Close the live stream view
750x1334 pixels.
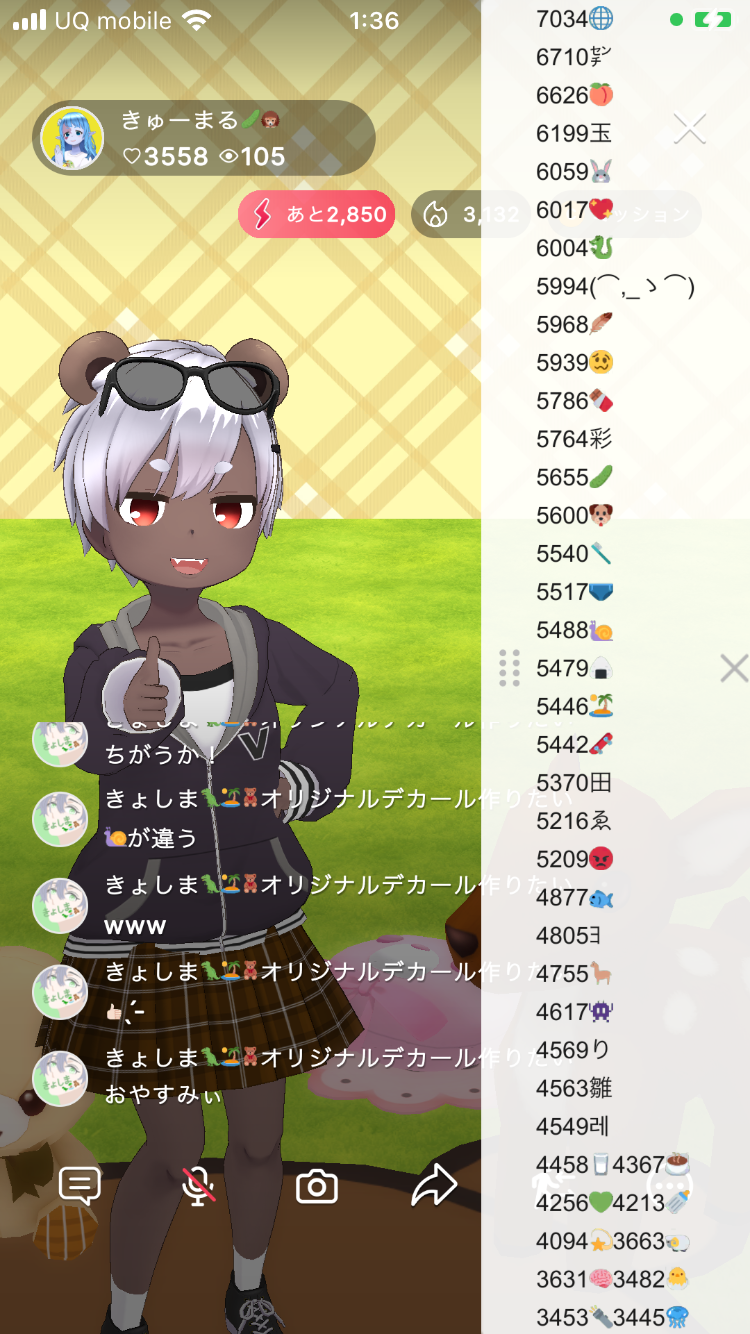click(689, 128)
